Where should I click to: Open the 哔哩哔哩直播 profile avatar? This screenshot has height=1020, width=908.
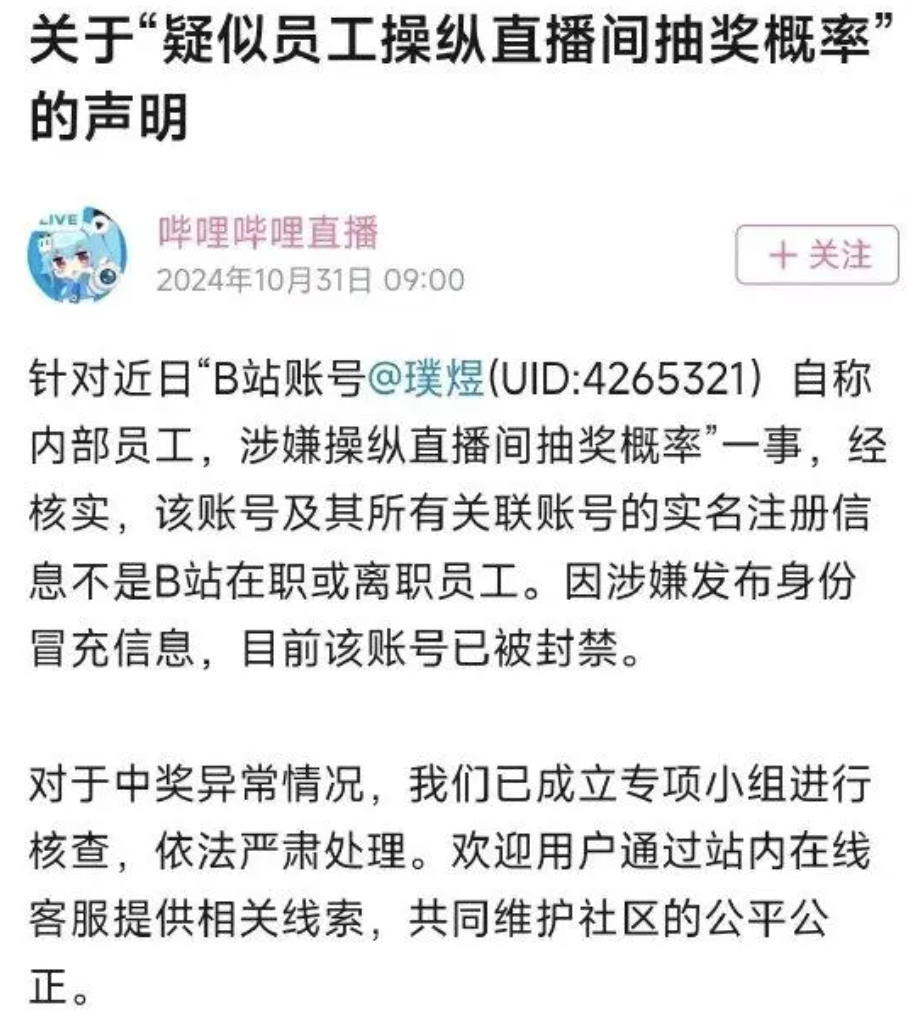pyautogui.click(x=81, y=256)
